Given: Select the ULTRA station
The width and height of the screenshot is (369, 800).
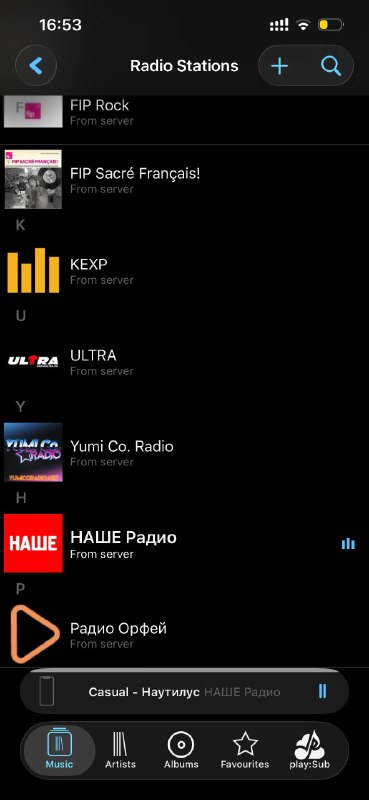Looking at the screenshot, I should pyautogui.click(x=184, y=362).
